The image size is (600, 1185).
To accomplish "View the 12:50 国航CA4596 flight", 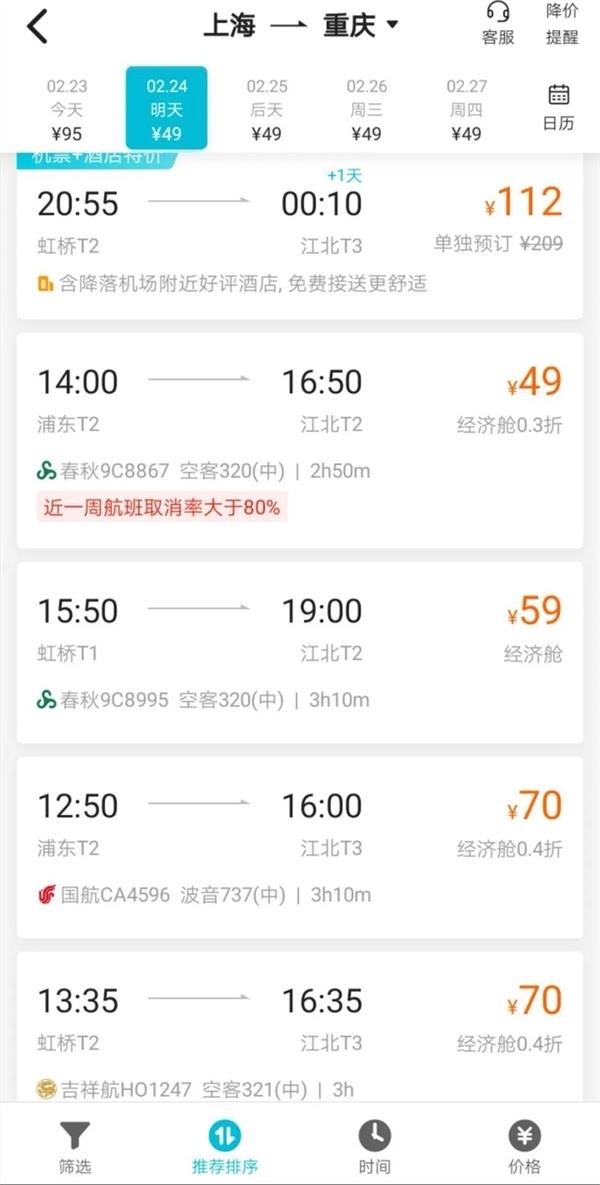I will pos(300,847).
